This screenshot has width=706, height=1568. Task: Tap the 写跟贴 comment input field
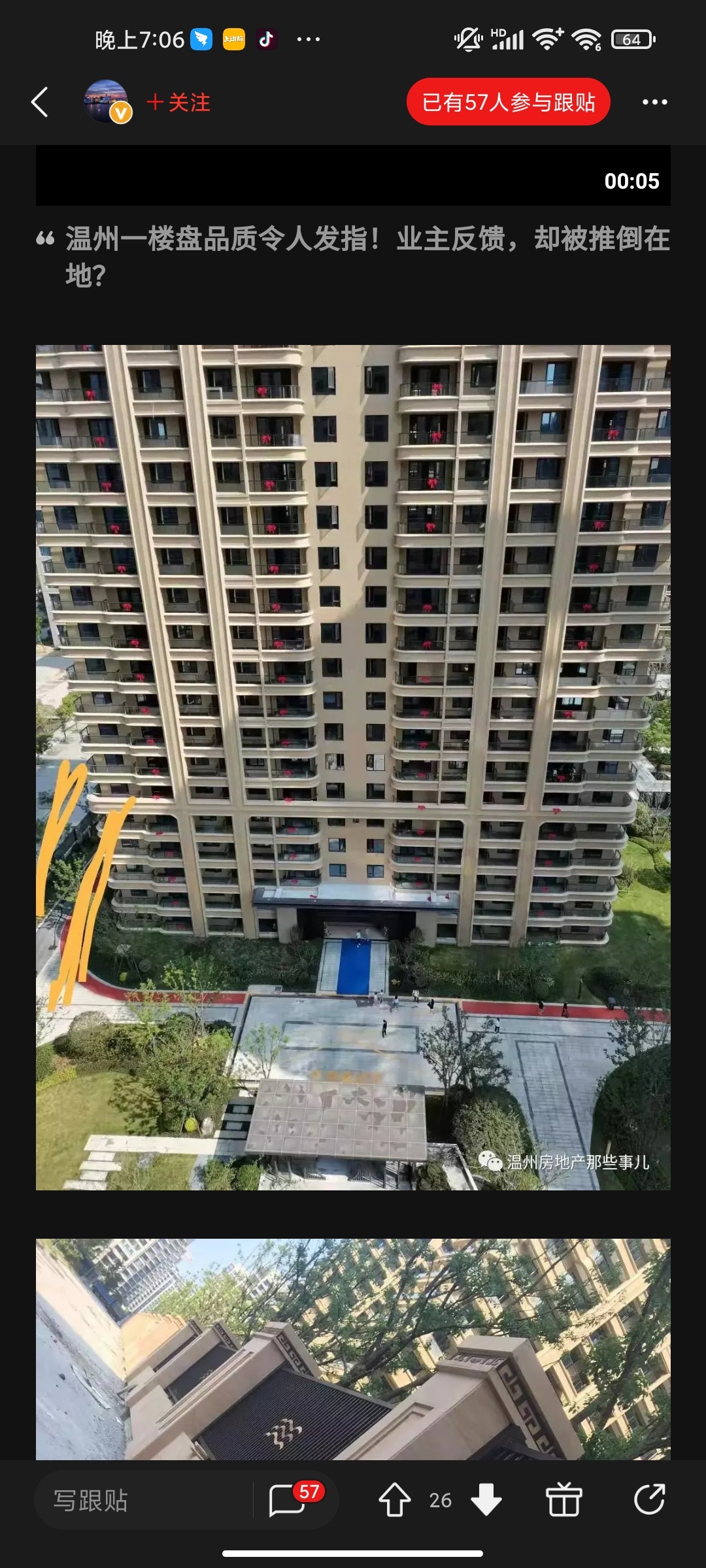coord(144,1501)
